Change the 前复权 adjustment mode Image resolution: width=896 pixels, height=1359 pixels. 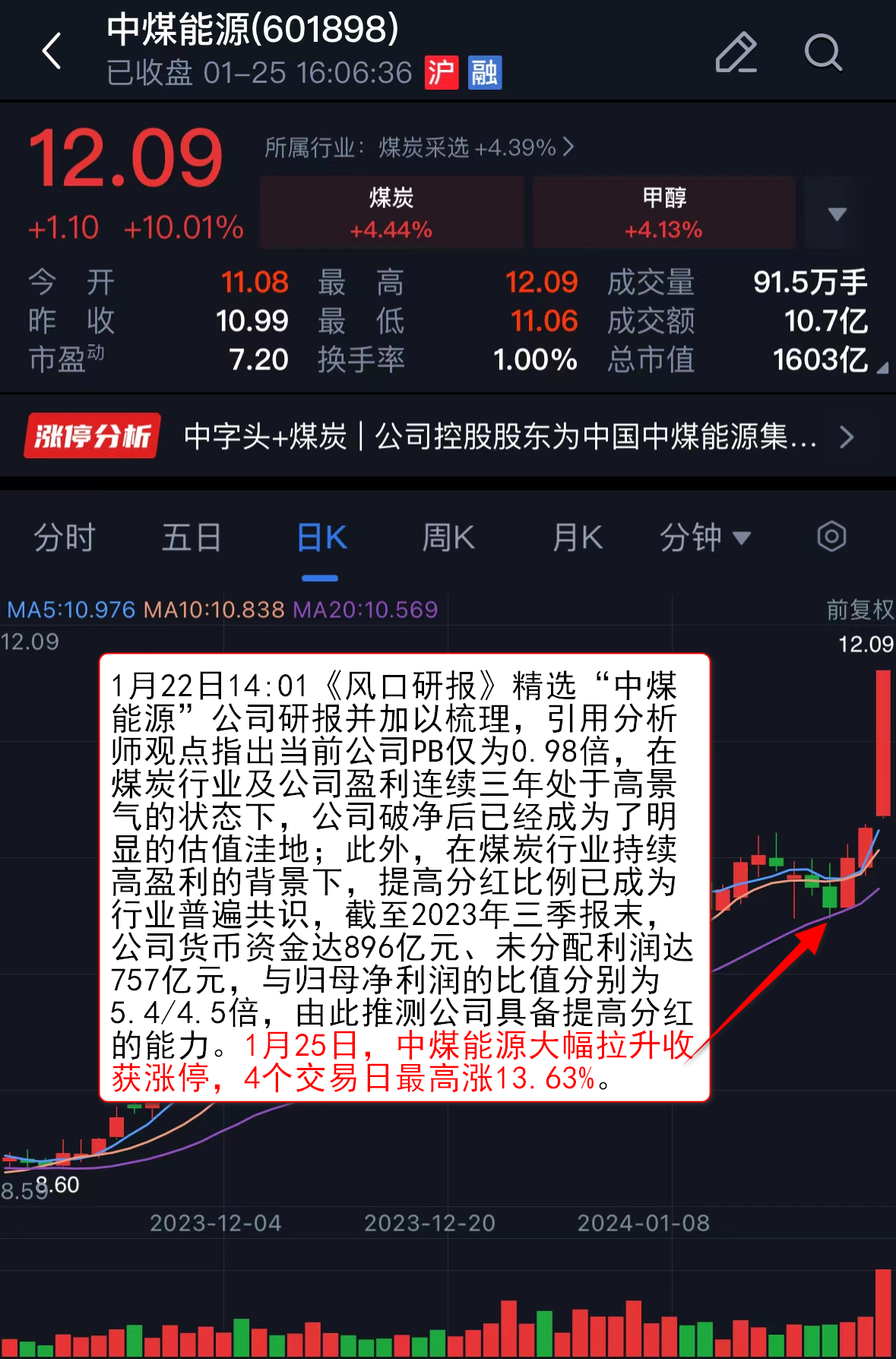[x=860, y=610]
